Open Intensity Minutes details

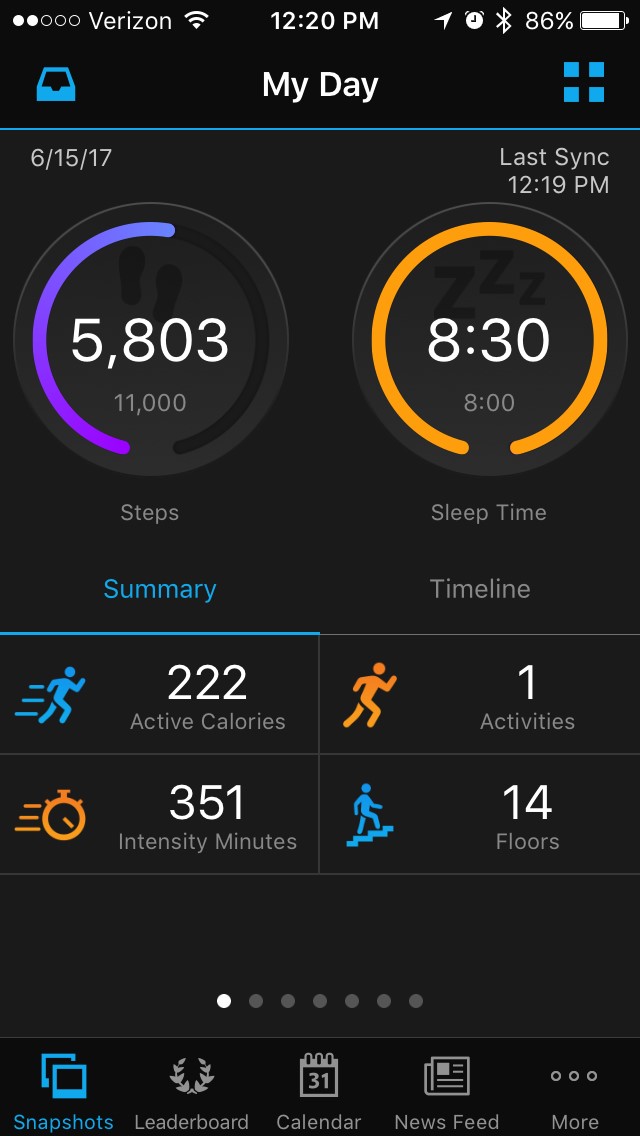coord(160,815)
